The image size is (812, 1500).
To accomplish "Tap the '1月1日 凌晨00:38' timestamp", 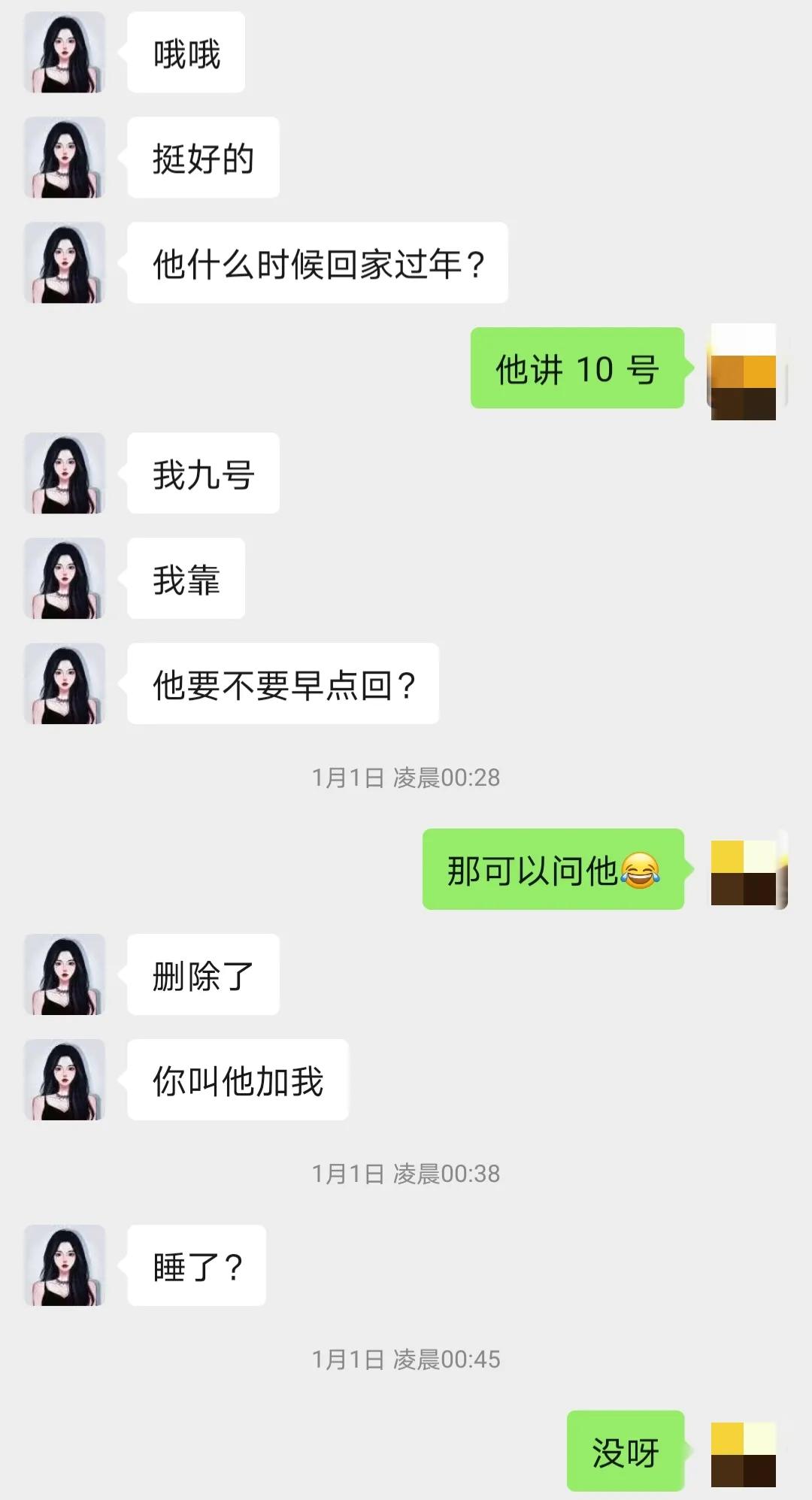I will point(406,1171).
